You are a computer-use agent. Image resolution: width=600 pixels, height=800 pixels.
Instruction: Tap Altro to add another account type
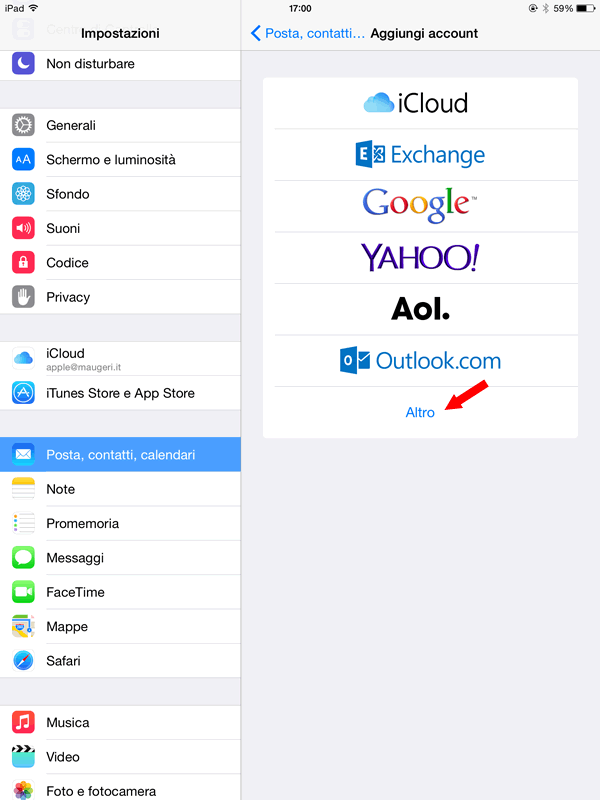(x=420, y=412)
